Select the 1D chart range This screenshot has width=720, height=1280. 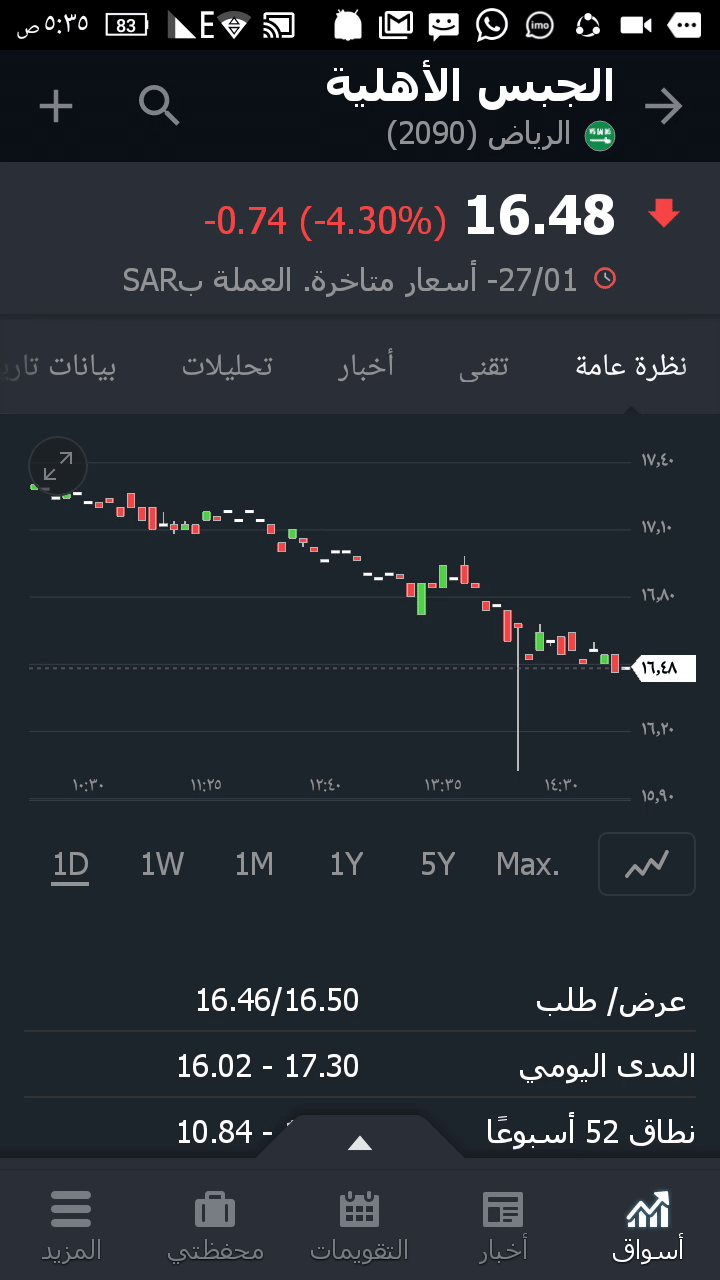pos(70,864)
